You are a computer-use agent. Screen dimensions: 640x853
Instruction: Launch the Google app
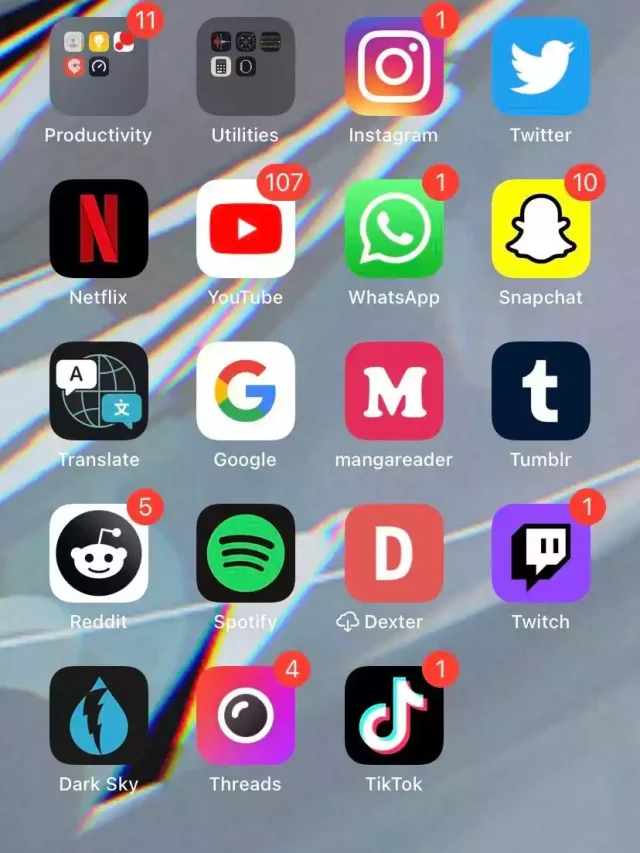245,391
